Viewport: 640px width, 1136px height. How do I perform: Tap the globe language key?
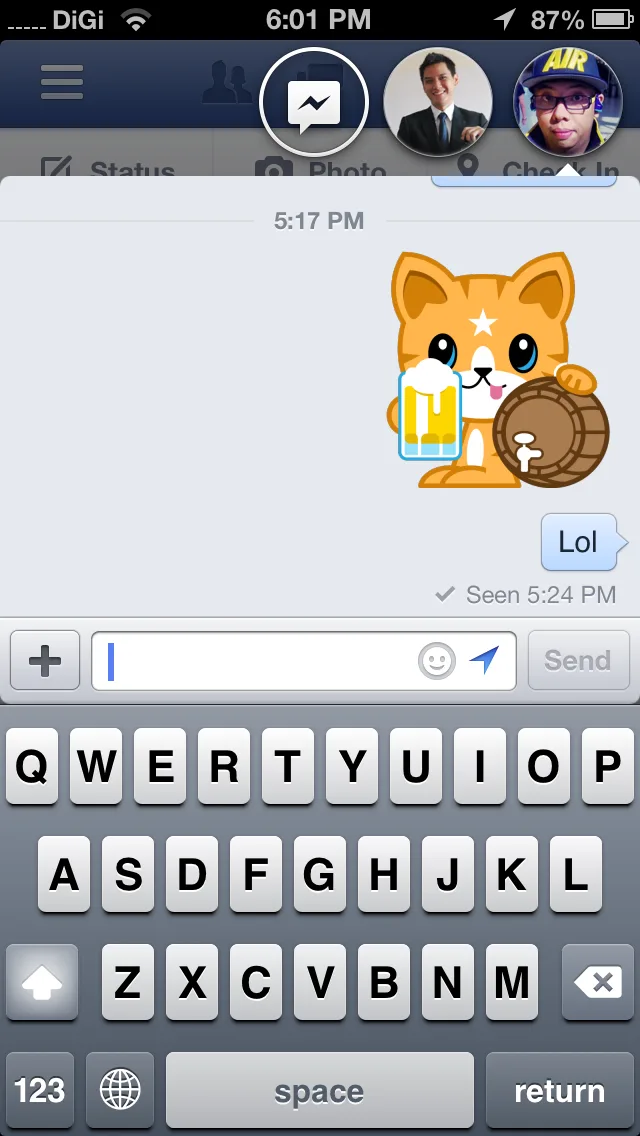[120, 1090]
